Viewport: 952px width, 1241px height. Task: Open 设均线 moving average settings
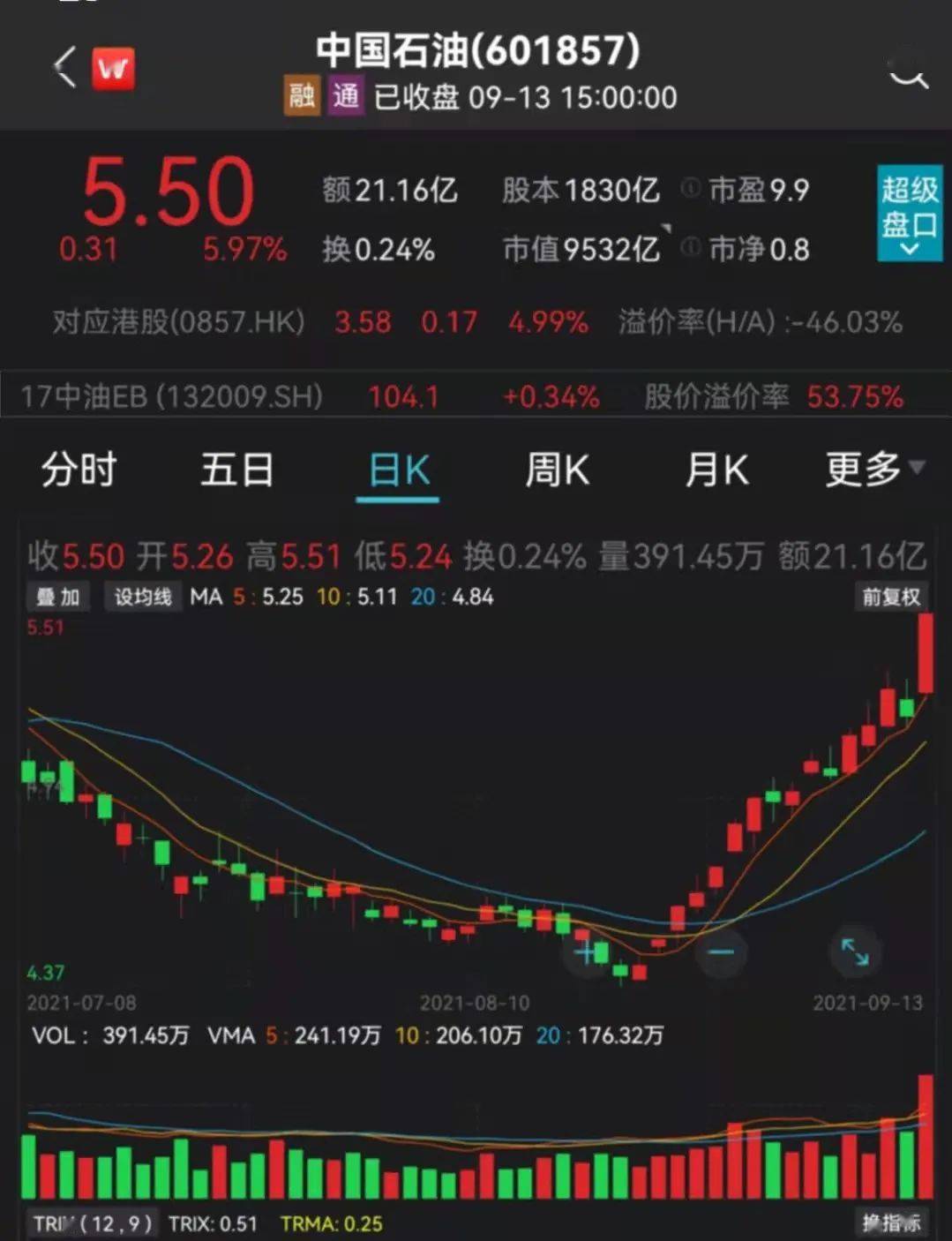tap(142, 598)
